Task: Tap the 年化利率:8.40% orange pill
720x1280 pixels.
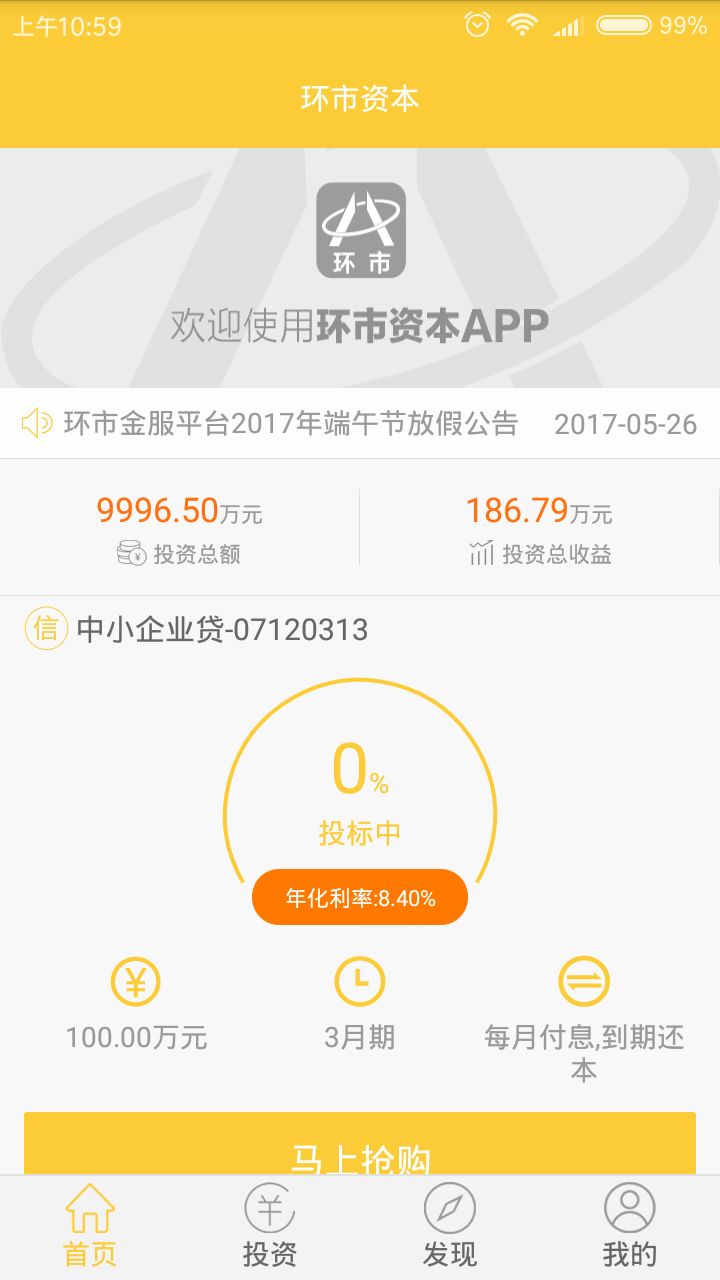Action: click(x=359, y=897)
